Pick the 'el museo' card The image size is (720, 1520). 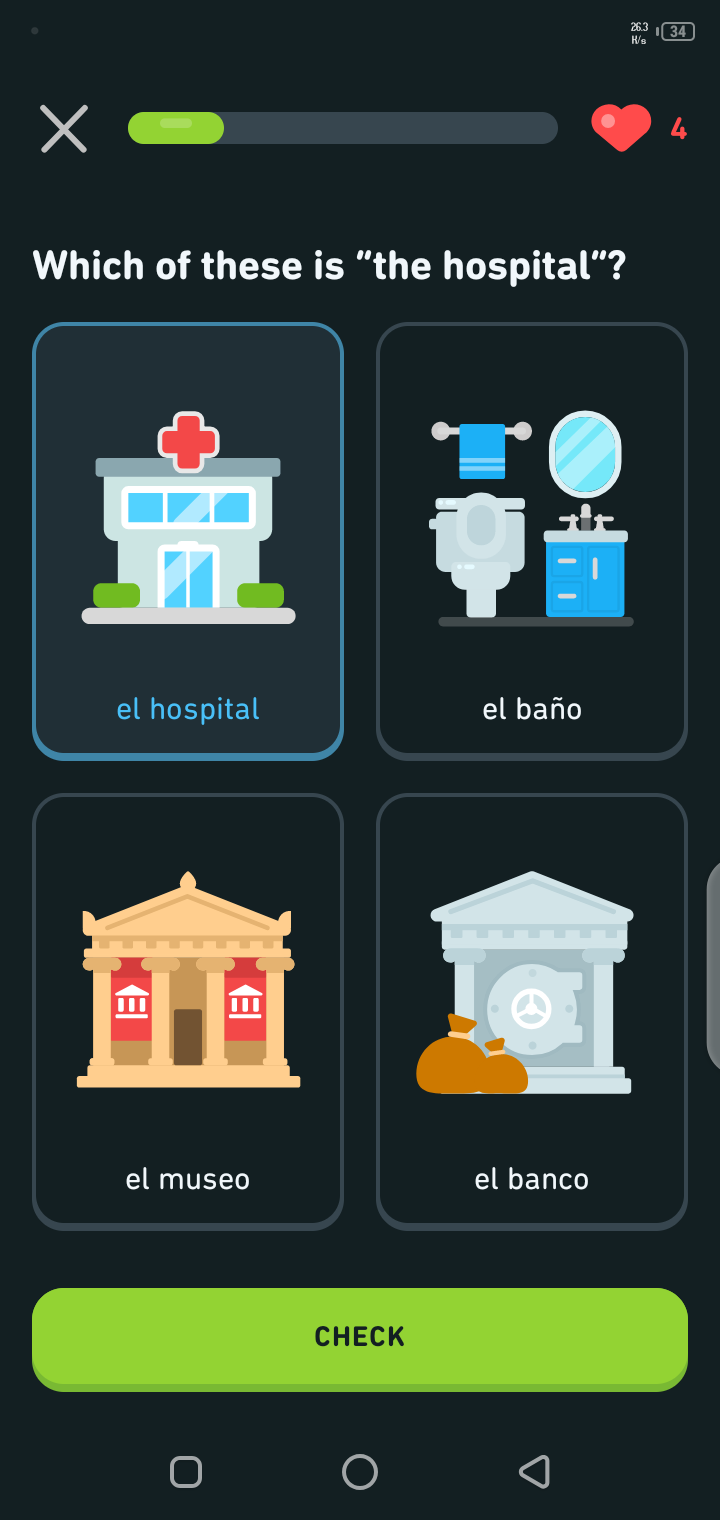188,1010
